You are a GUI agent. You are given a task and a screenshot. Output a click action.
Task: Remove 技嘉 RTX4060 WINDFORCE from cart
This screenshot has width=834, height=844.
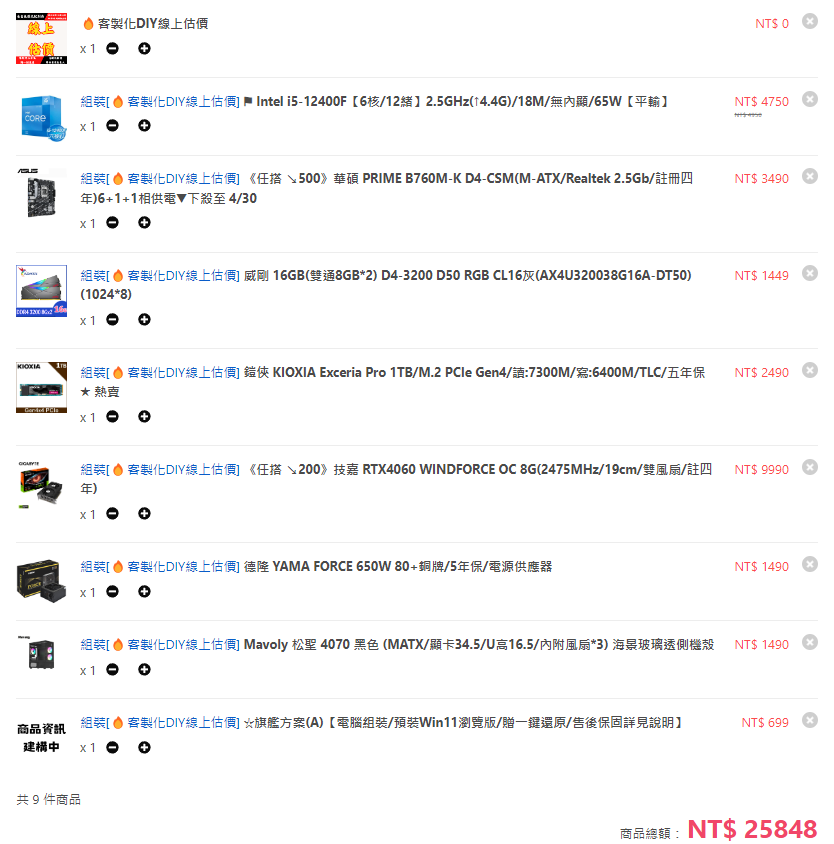tap(810, 468)
